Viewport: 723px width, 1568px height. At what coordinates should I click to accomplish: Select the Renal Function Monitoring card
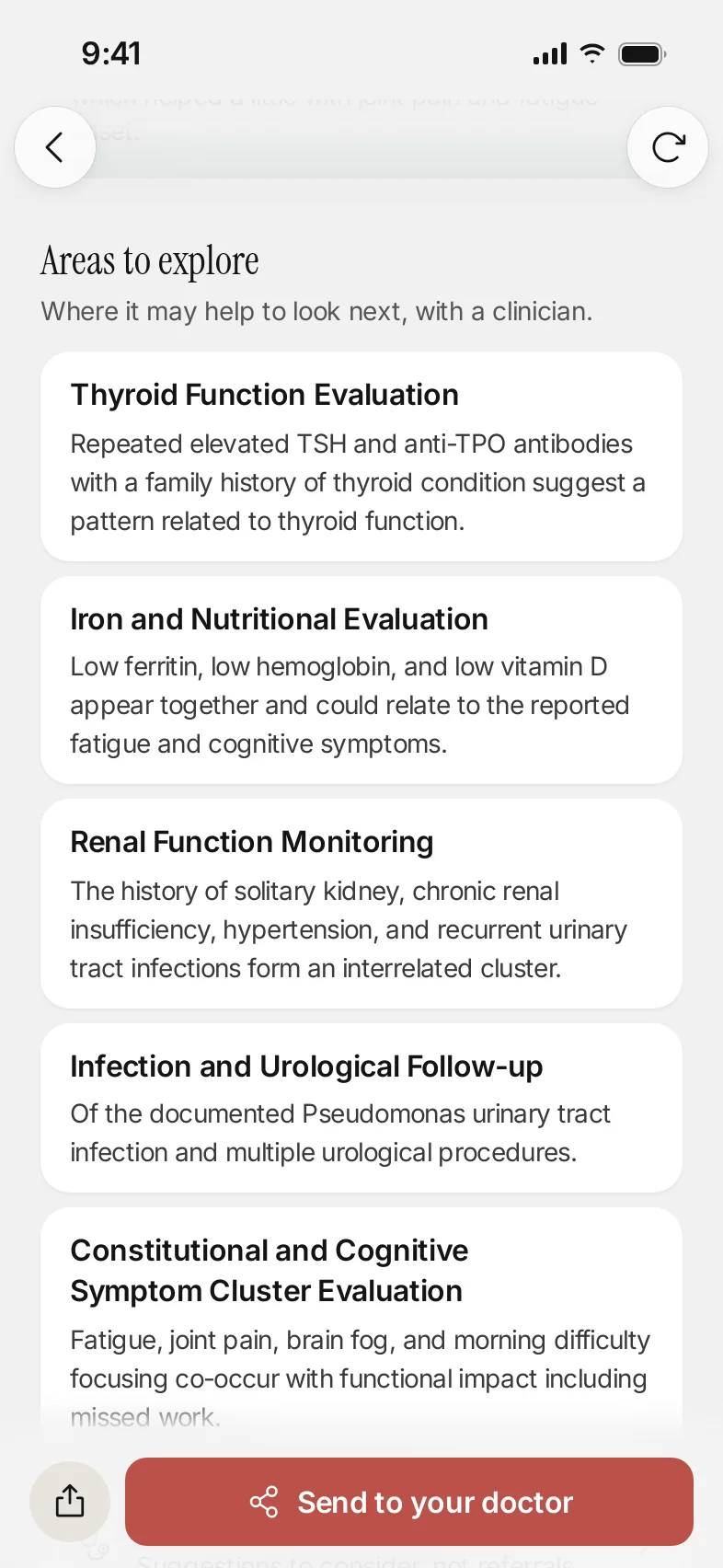tap(361, 904)
